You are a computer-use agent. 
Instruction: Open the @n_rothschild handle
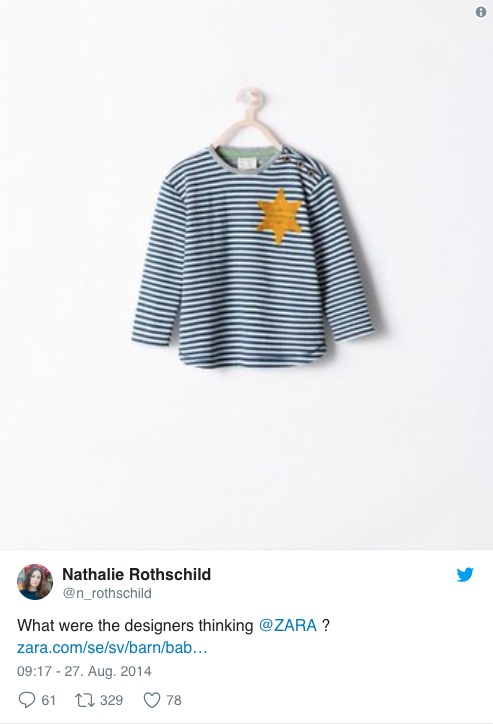pos(107,593)
